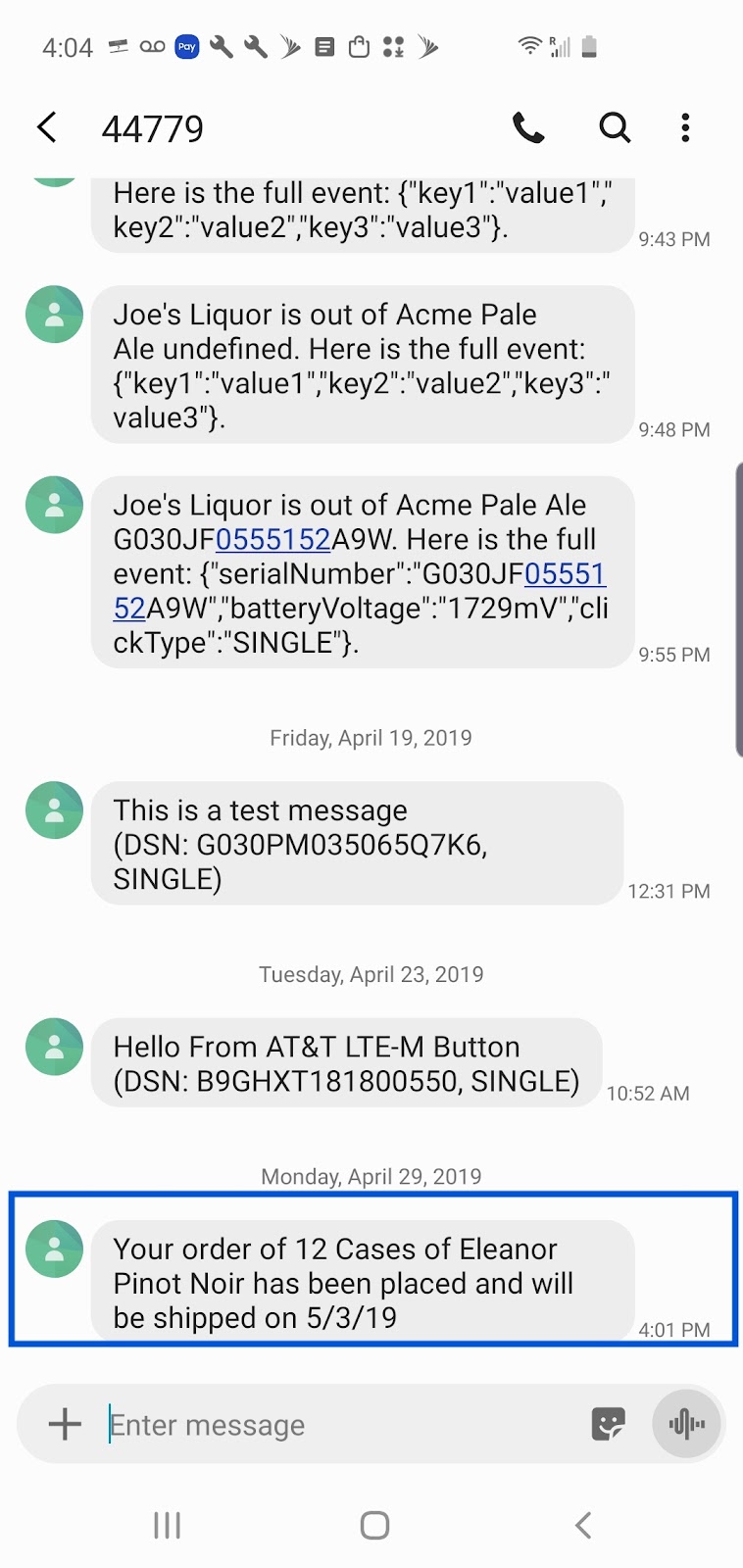Focus the Enter message field

(333, 1425)
